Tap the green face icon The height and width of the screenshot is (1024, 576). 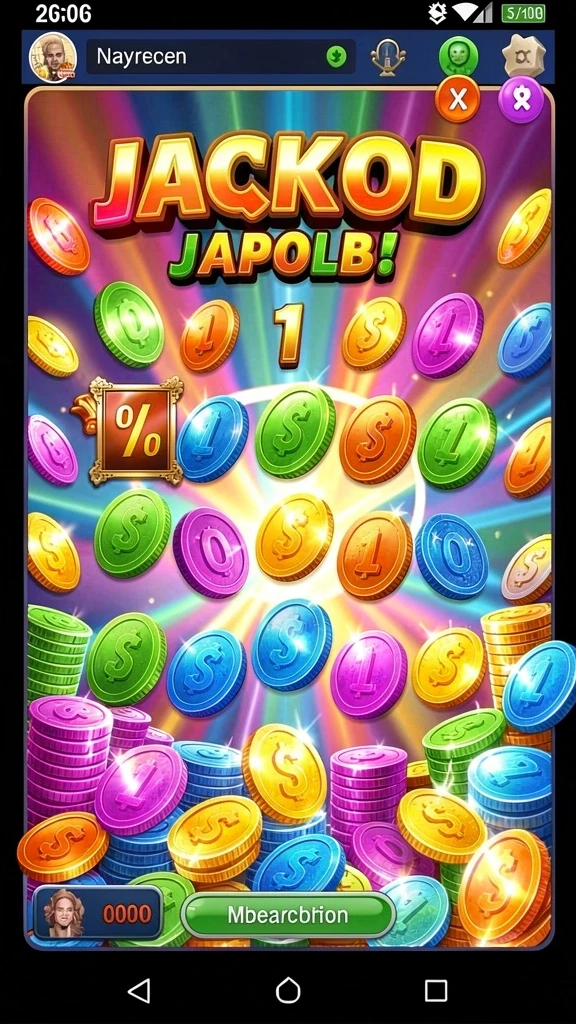pyautogui.click(x=458, y=57)
